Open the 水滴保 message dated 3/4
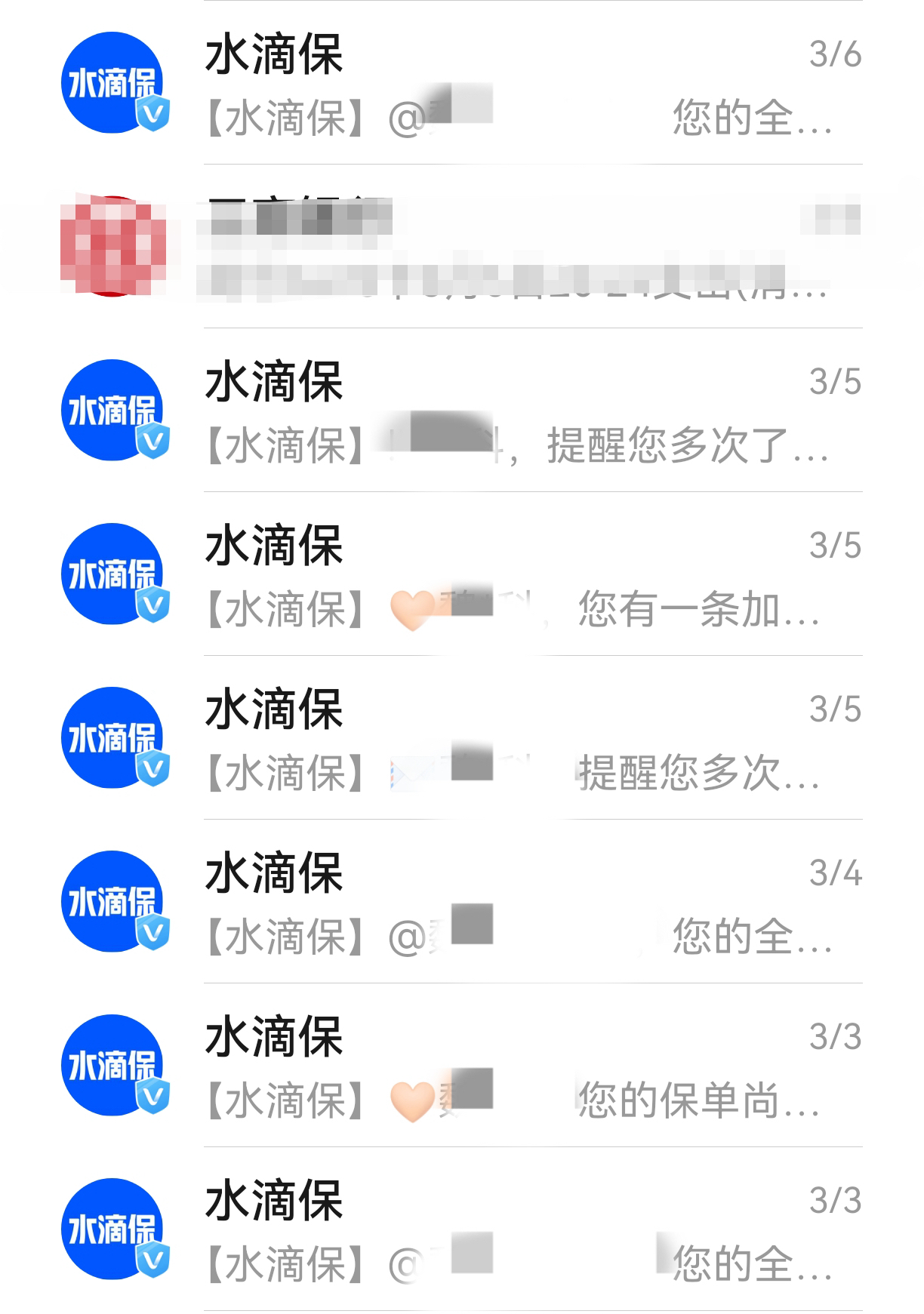 [528, 903]
